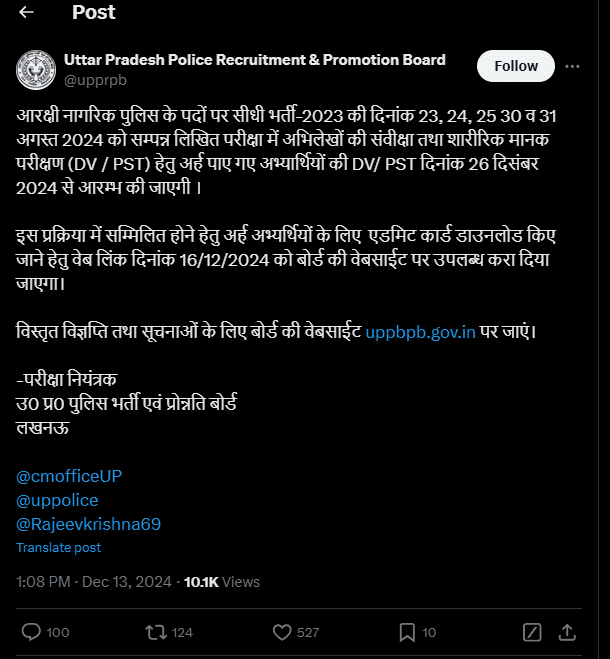This screenshot has height=659, width=610.
Task: Open the uppbpb.gov.in website link
Action: (x=420, y=330)
